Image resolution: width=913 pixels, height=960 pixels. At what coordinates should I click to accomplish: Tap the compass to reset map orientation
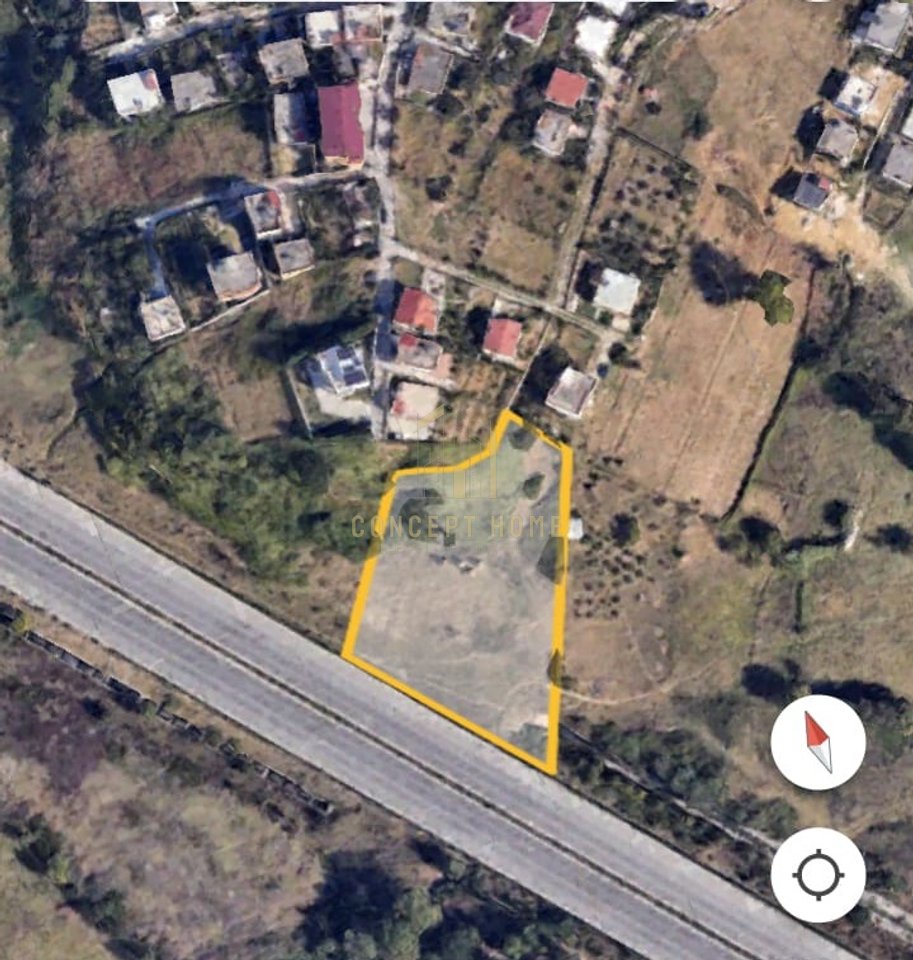[x=817, y=742]
